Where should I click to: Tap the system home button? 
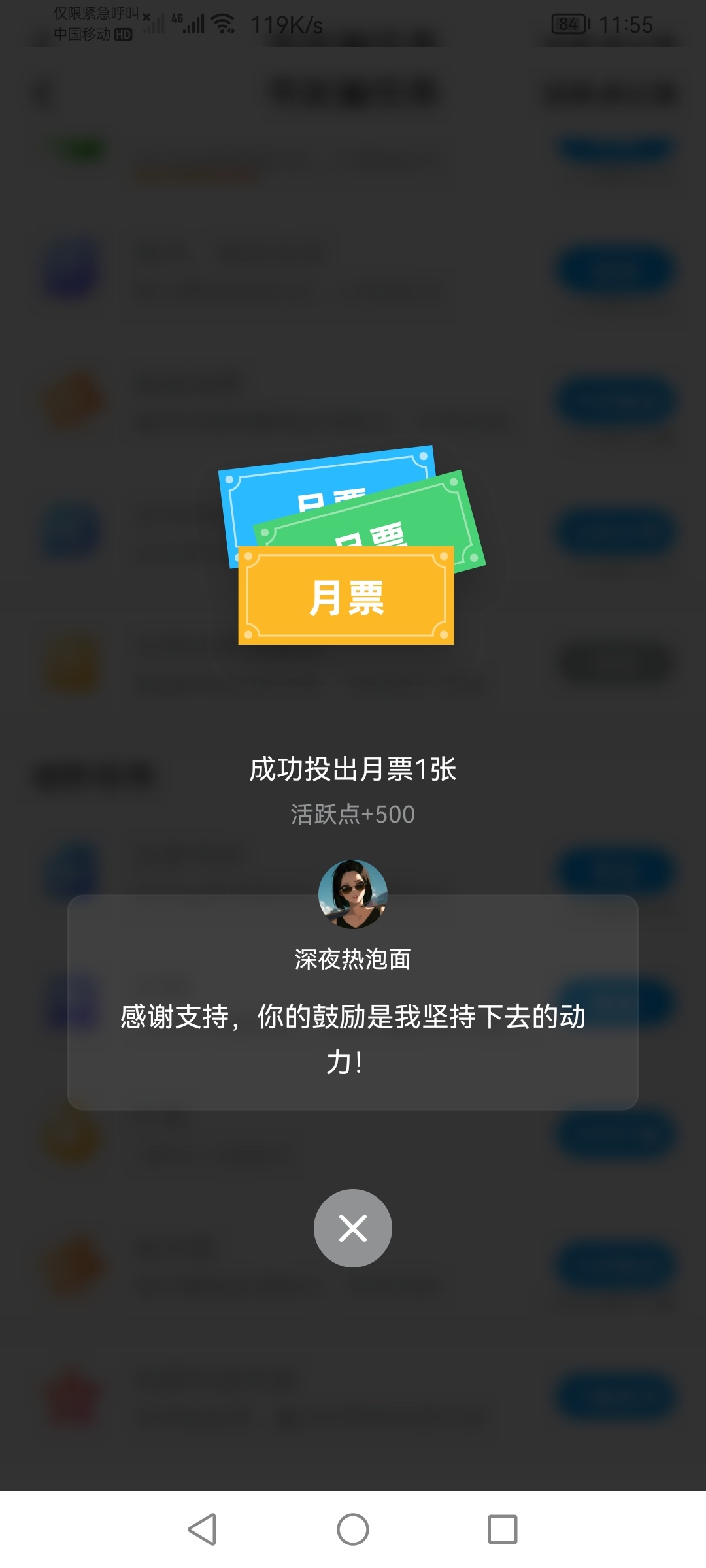click(x=353, y=1529)
